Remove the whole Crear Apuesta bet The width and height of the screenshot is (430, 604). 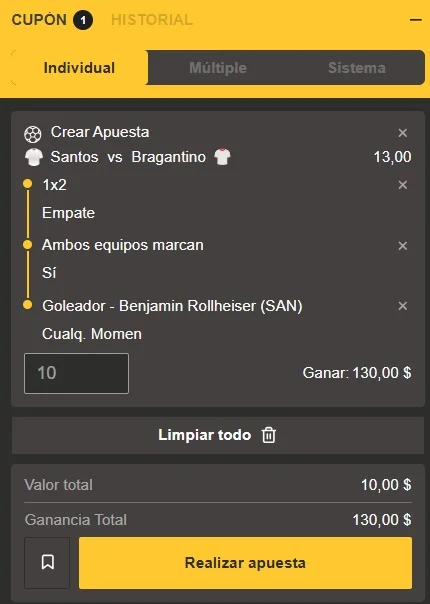pos(403,133)
